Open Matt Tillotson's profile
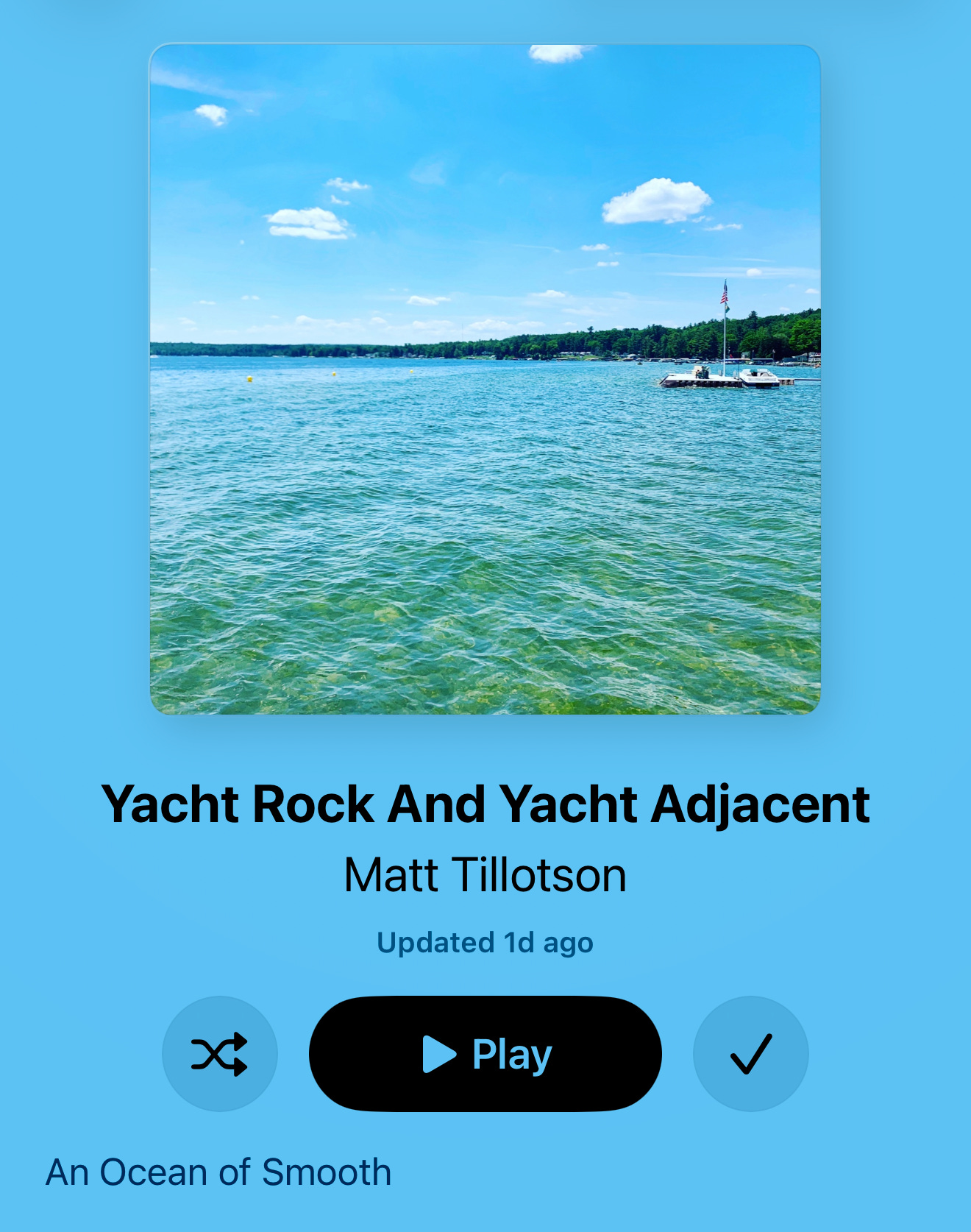 (485, 875)
